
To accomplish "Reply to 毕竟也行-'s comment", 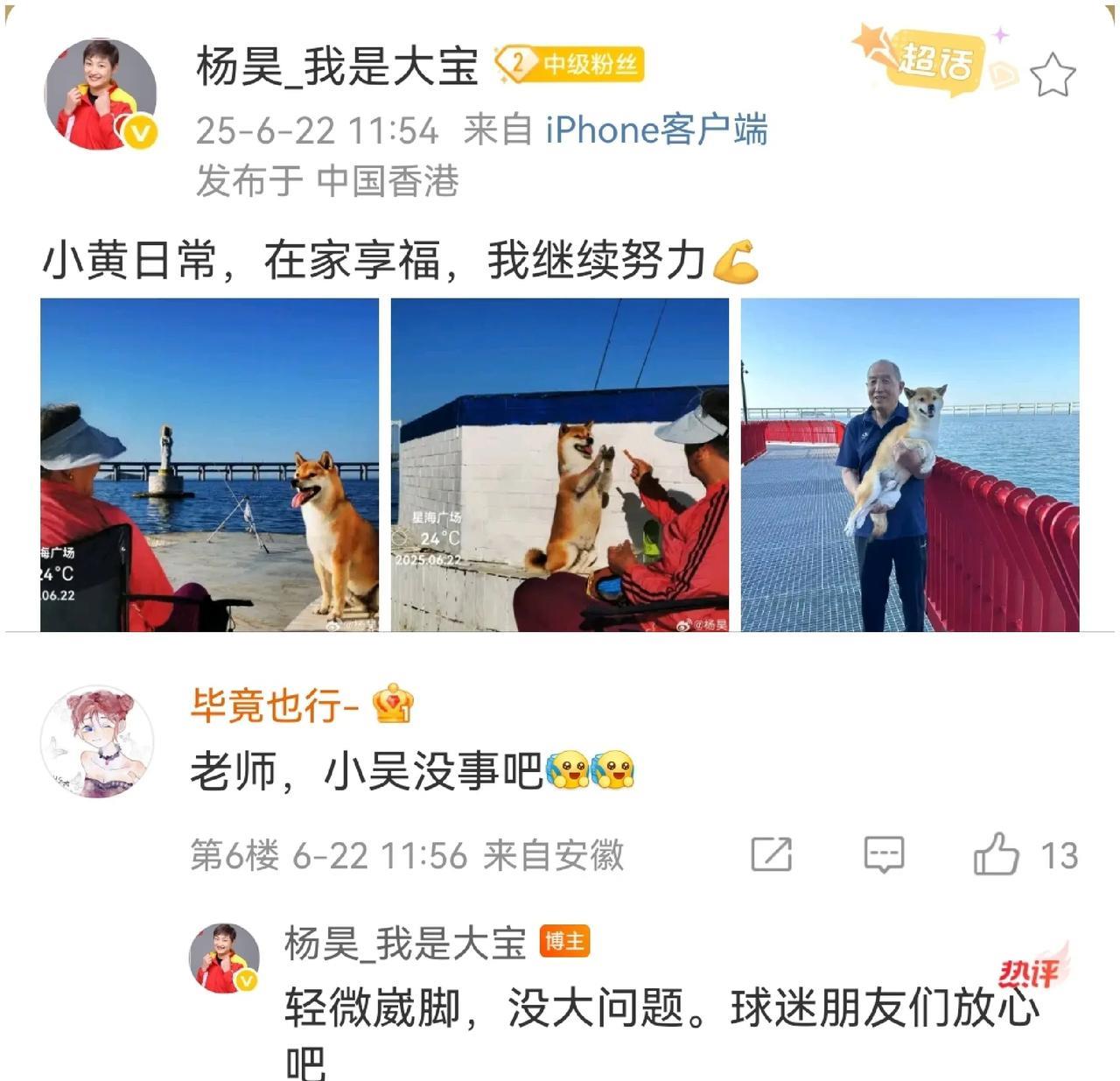I will 883,854.
